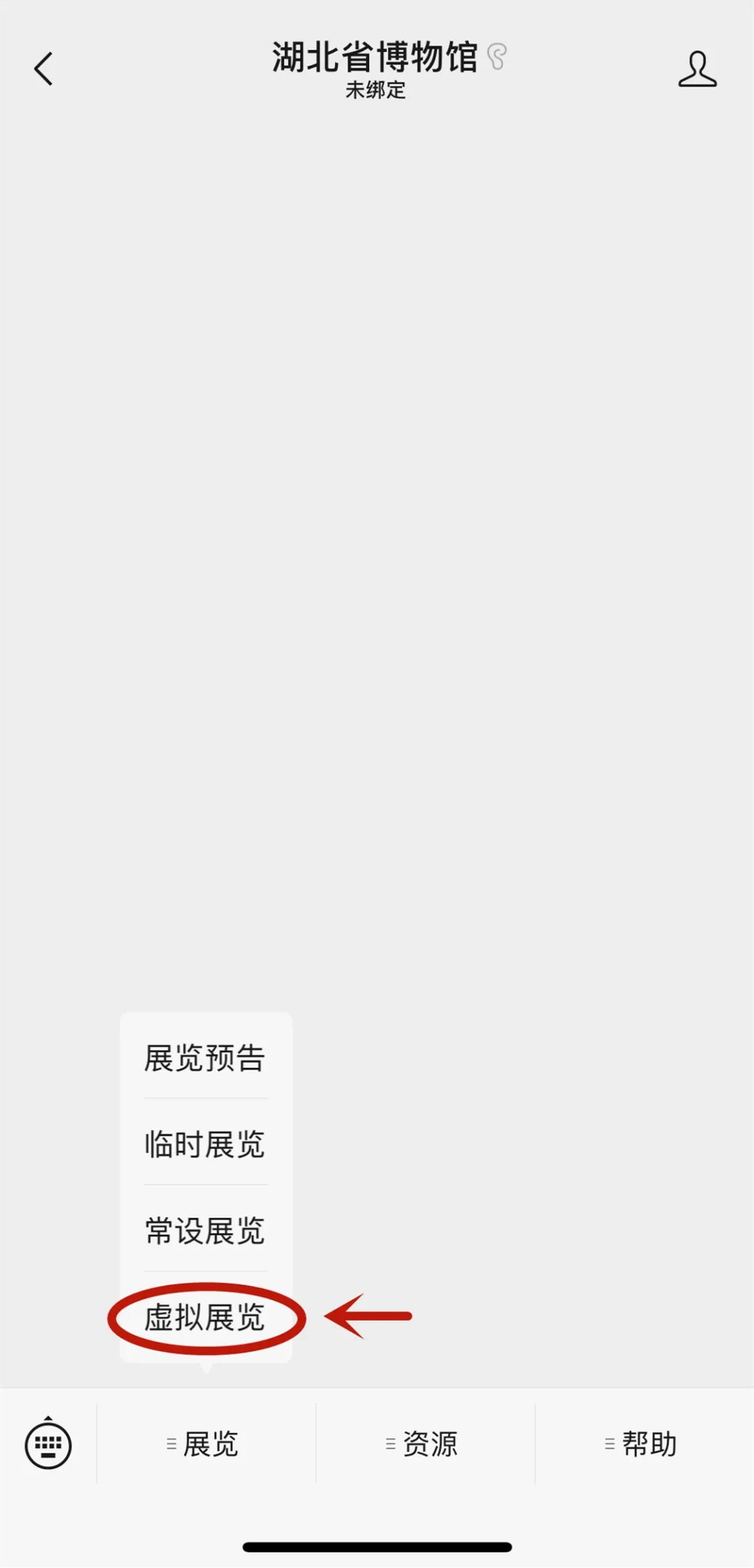Choose 常设展览 in the menu
This screenshot has width=754, height=1568.
[205, 1231]
